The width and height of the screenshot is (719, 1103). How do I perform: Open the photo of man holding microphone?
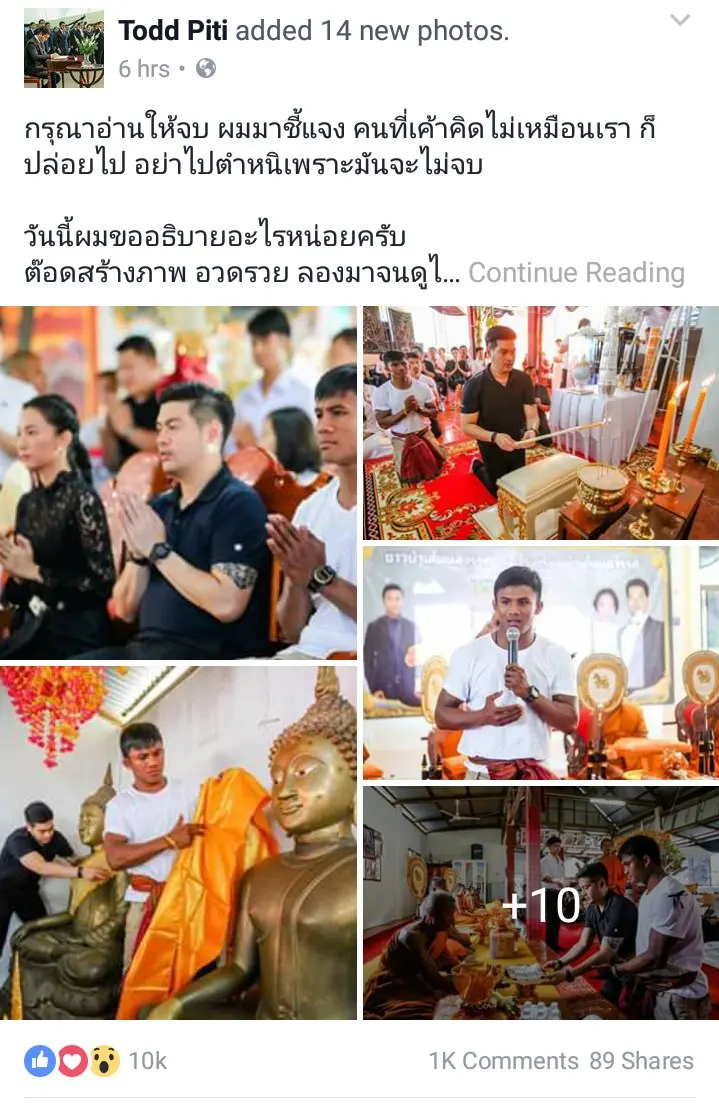(x=540, y=662)
